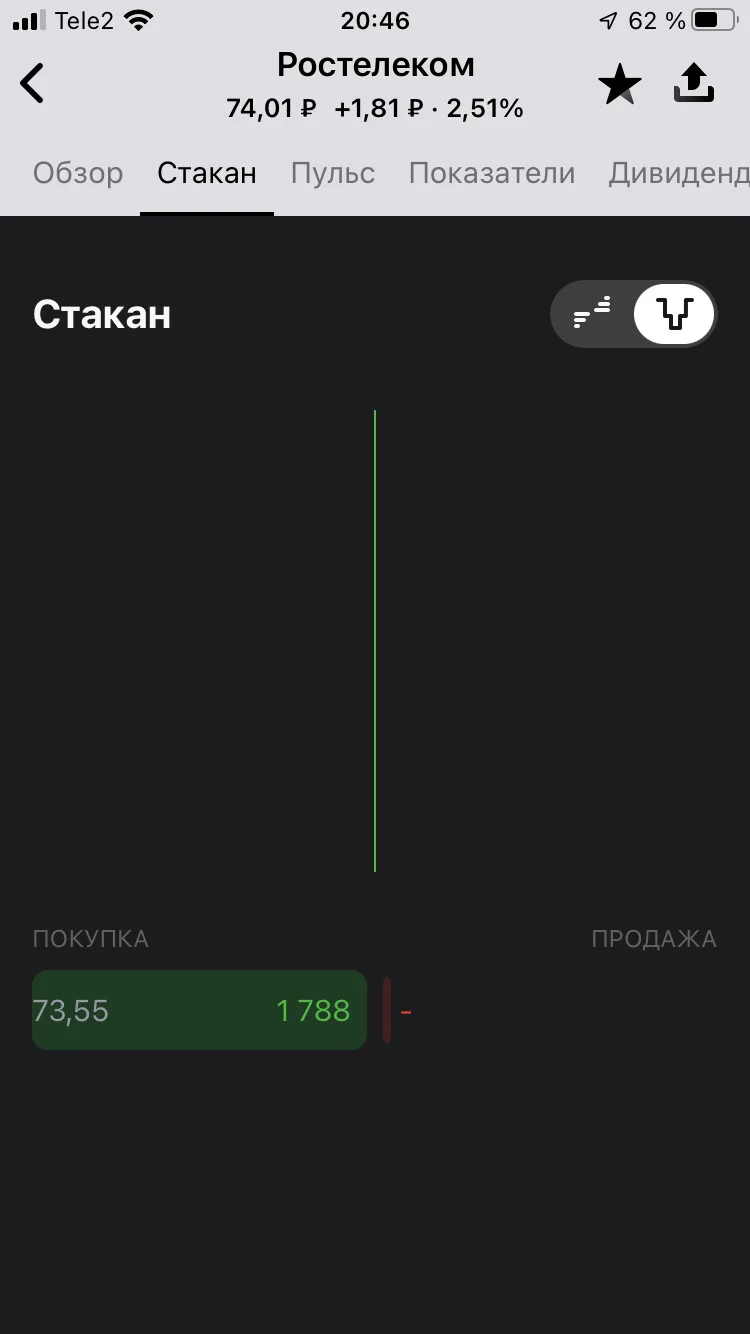Open the Пульс tab
This screenshot has width=750, height=1334.
(x=333, y=173)
